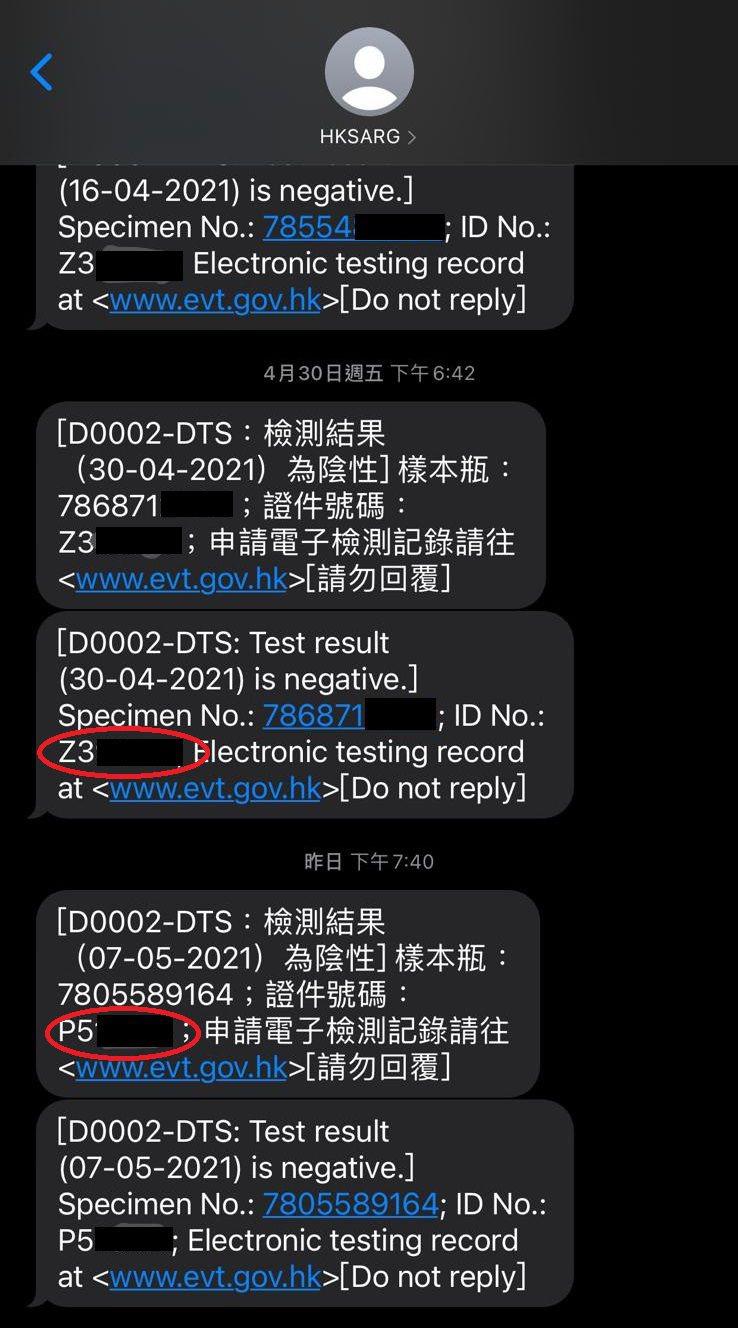Tap the specimen number link 7805589164
Image resolution: width=738 pixels, height=1328 pixels.
point(350,1205)
